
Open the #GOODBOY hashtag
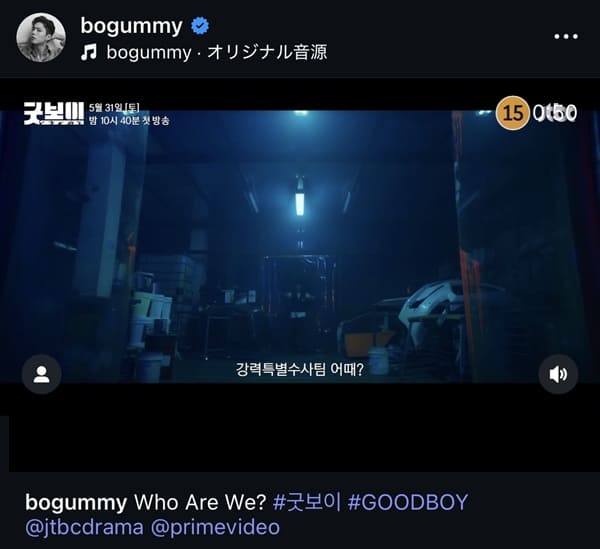408,502
